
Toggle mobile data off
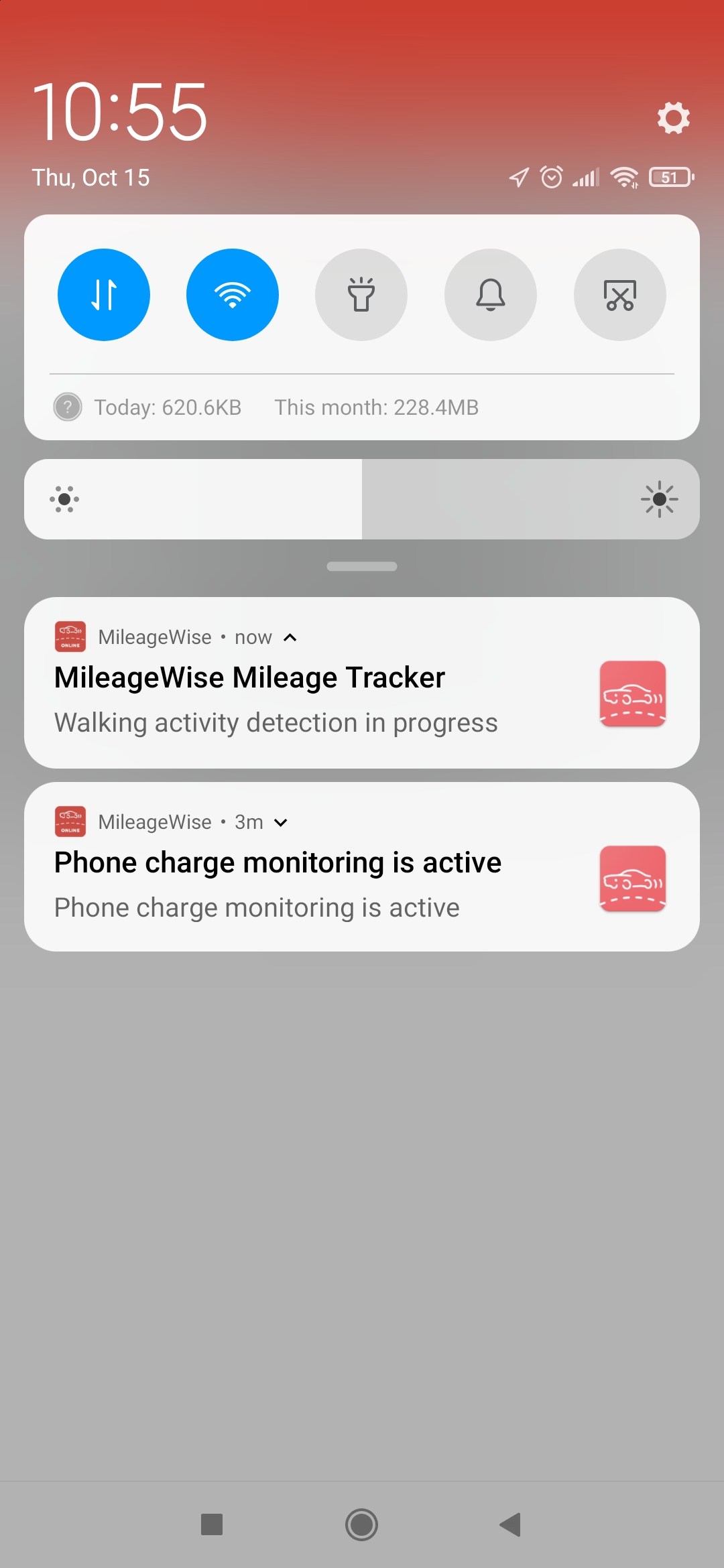click(x=104, y=295)
